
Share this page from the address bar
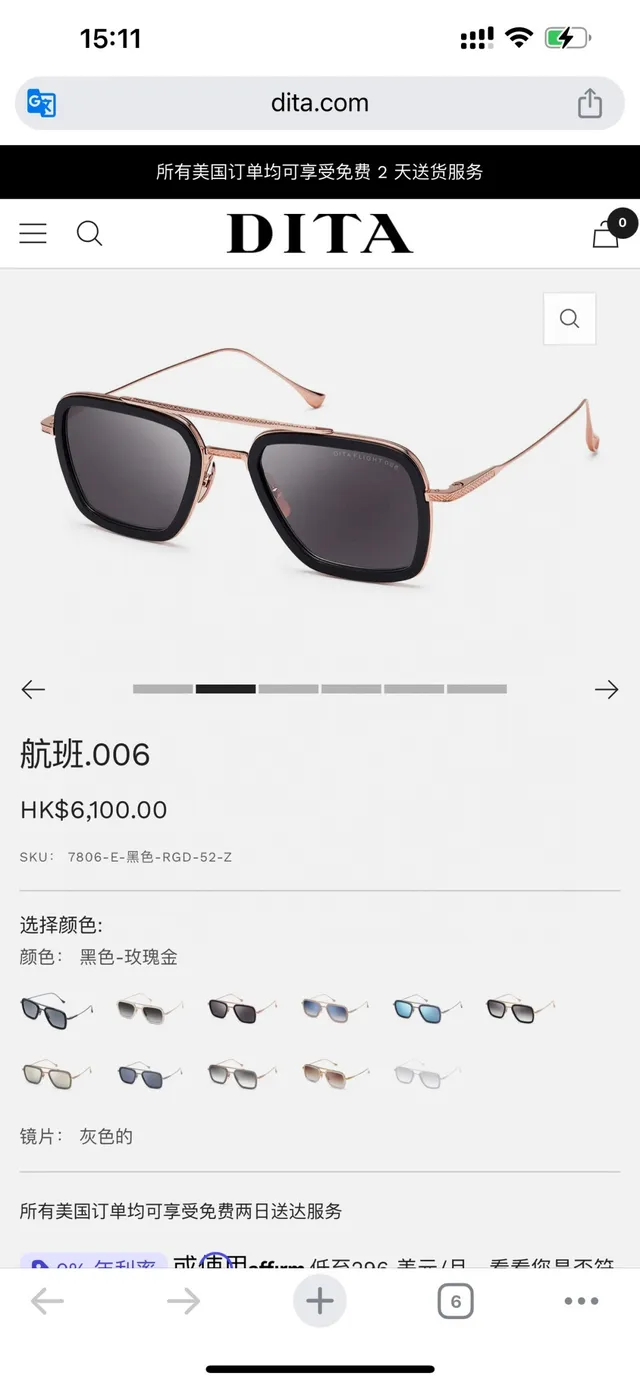[590, 103]
